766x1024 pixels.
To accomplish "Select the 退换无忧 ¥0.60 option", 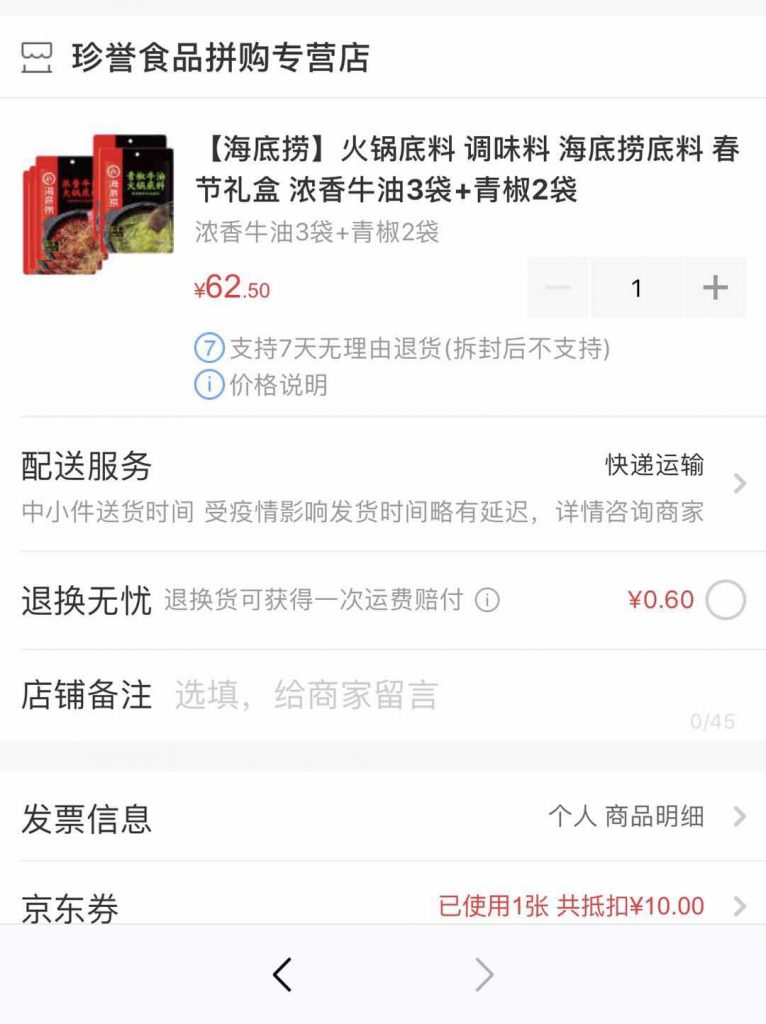I will pyautogui.click(x=725, y=600).
